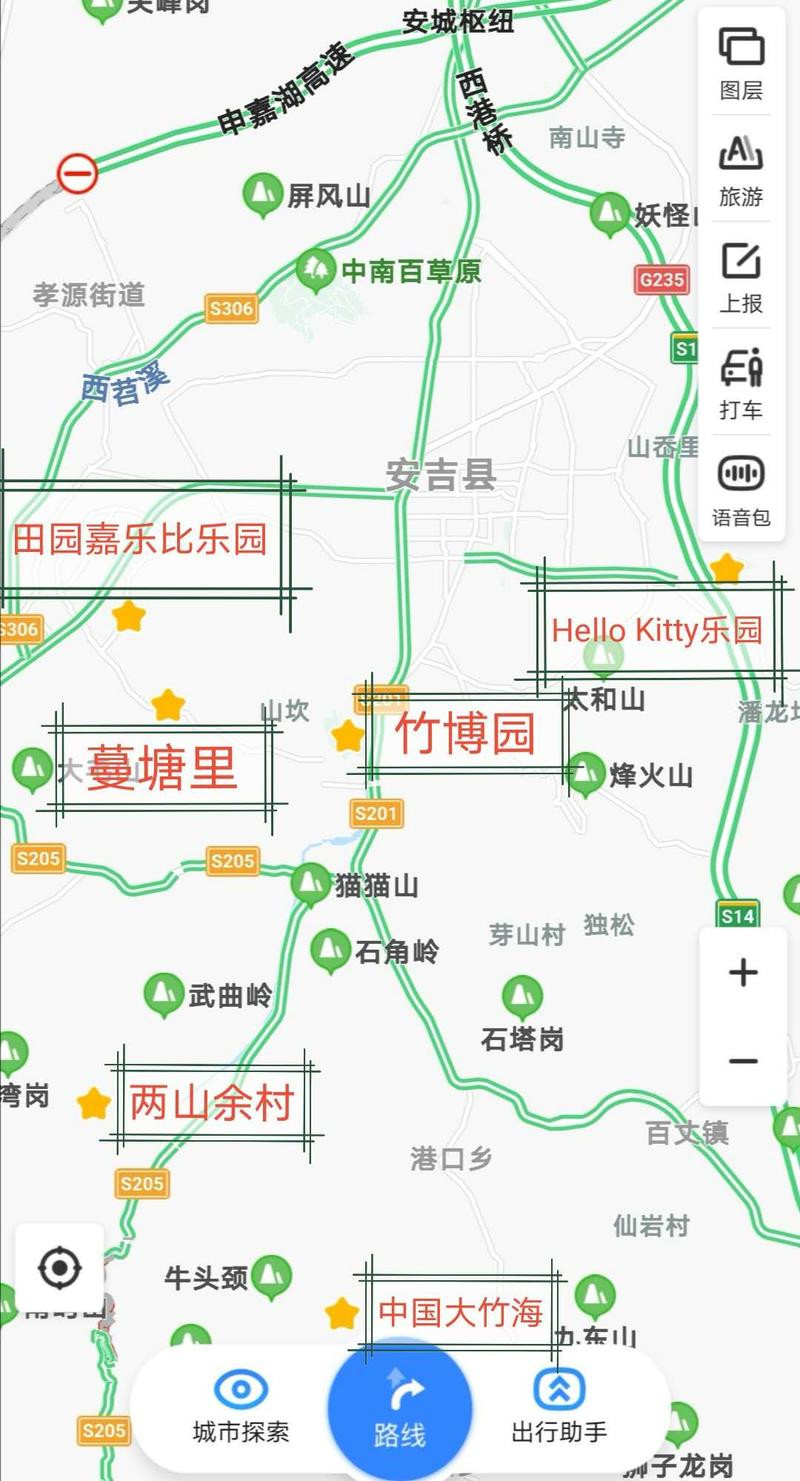This screenshot has height=1481, width=800.
Task: Select the 屏风山 mountain marker
Action: pos(262,194)
